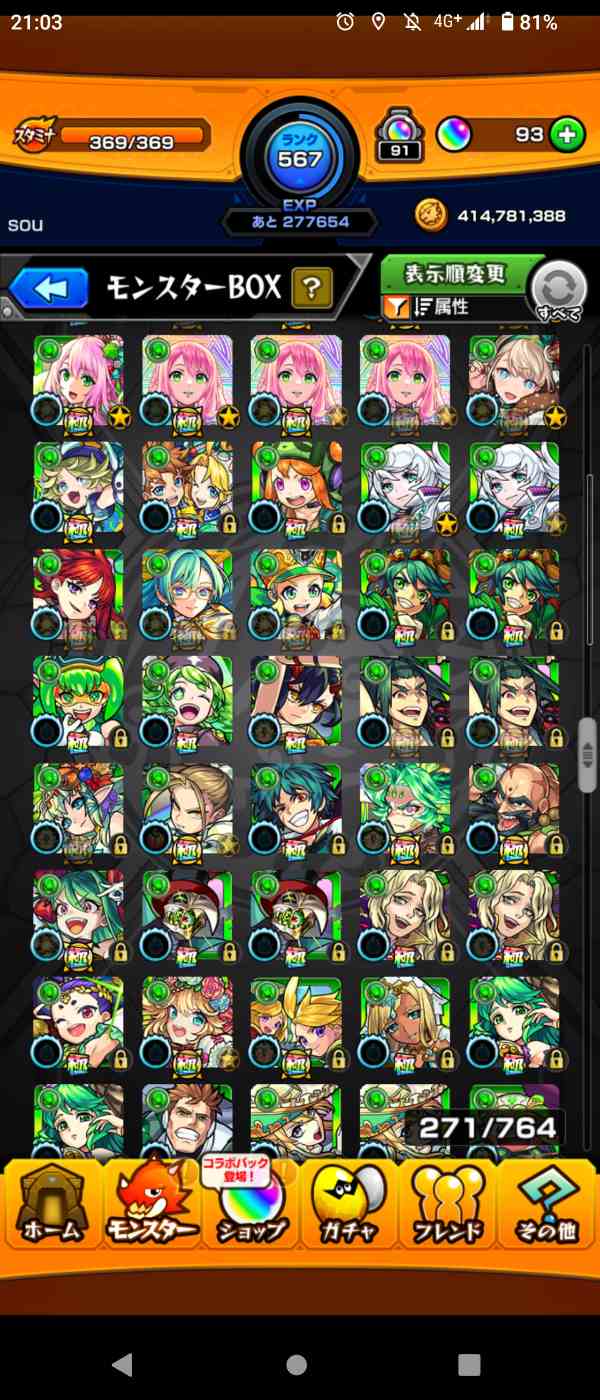Tap the すべて refresh filter button
Viewport: 600px width, 1400px height.
(558, 291)
